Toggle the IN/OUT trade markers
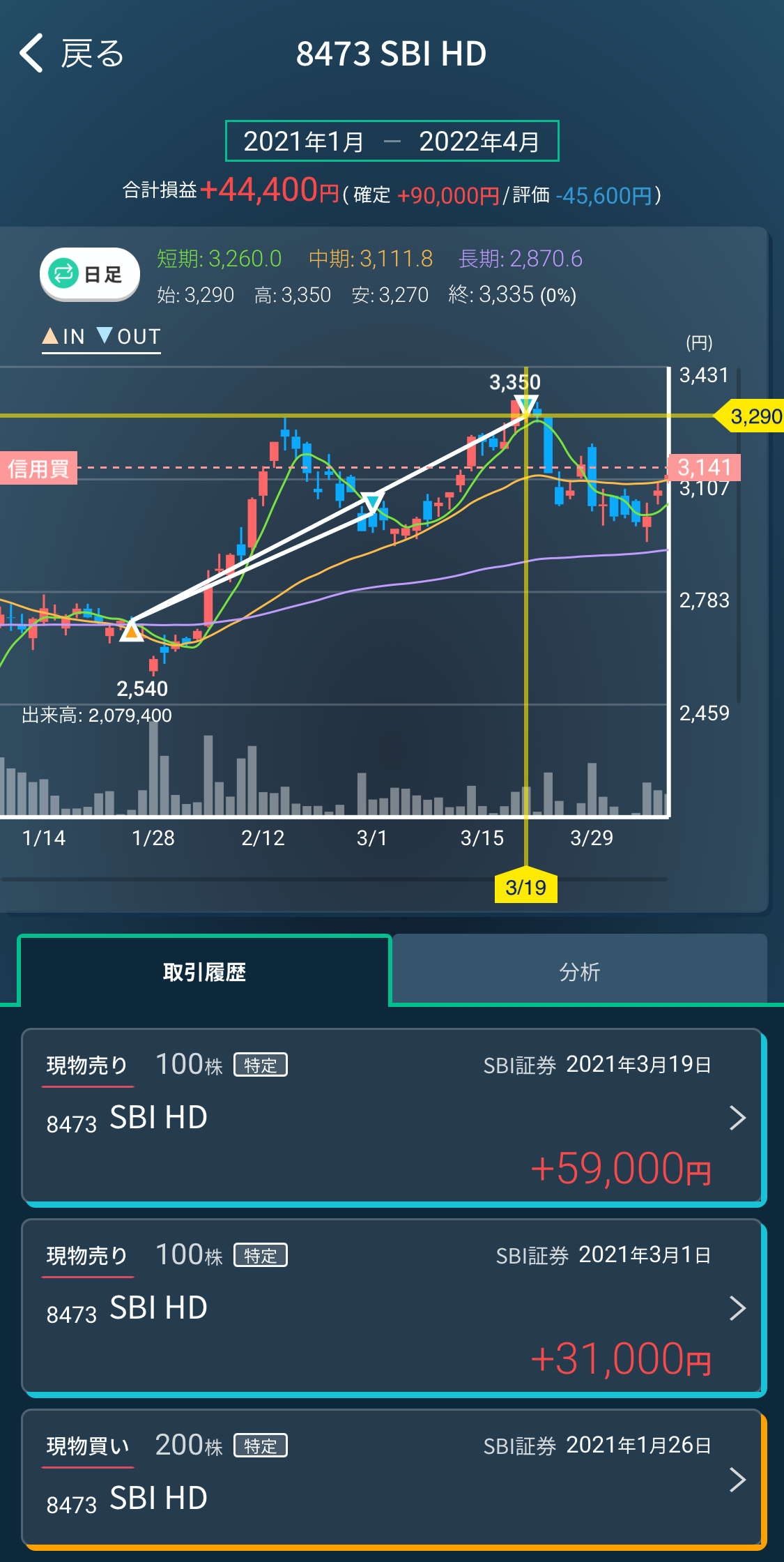The height and width of the screenshot is (1562, 784). (x=101, y=337)
